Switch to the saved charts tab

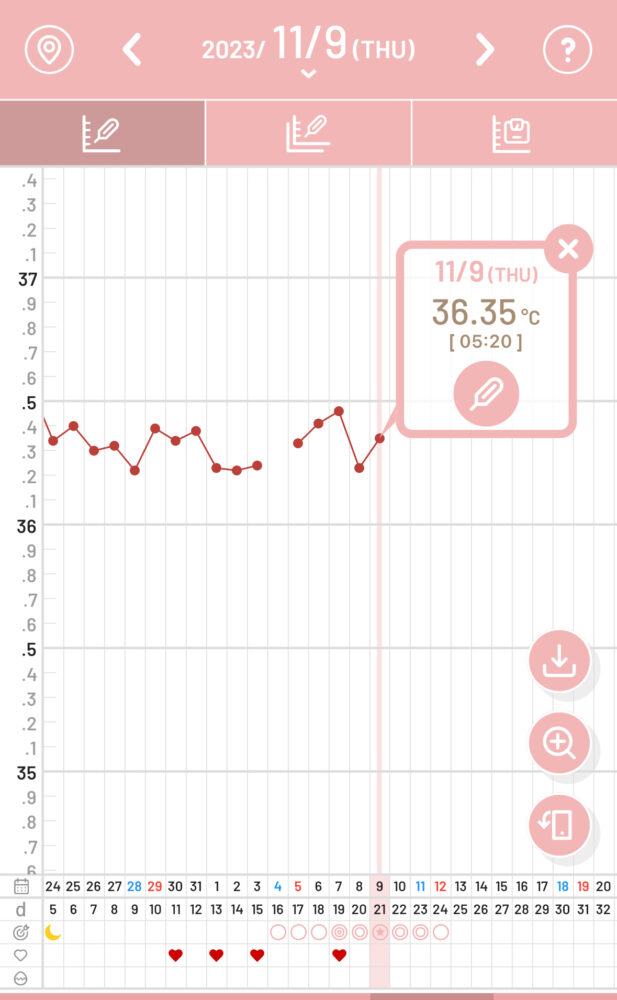[x=514, y=133]
